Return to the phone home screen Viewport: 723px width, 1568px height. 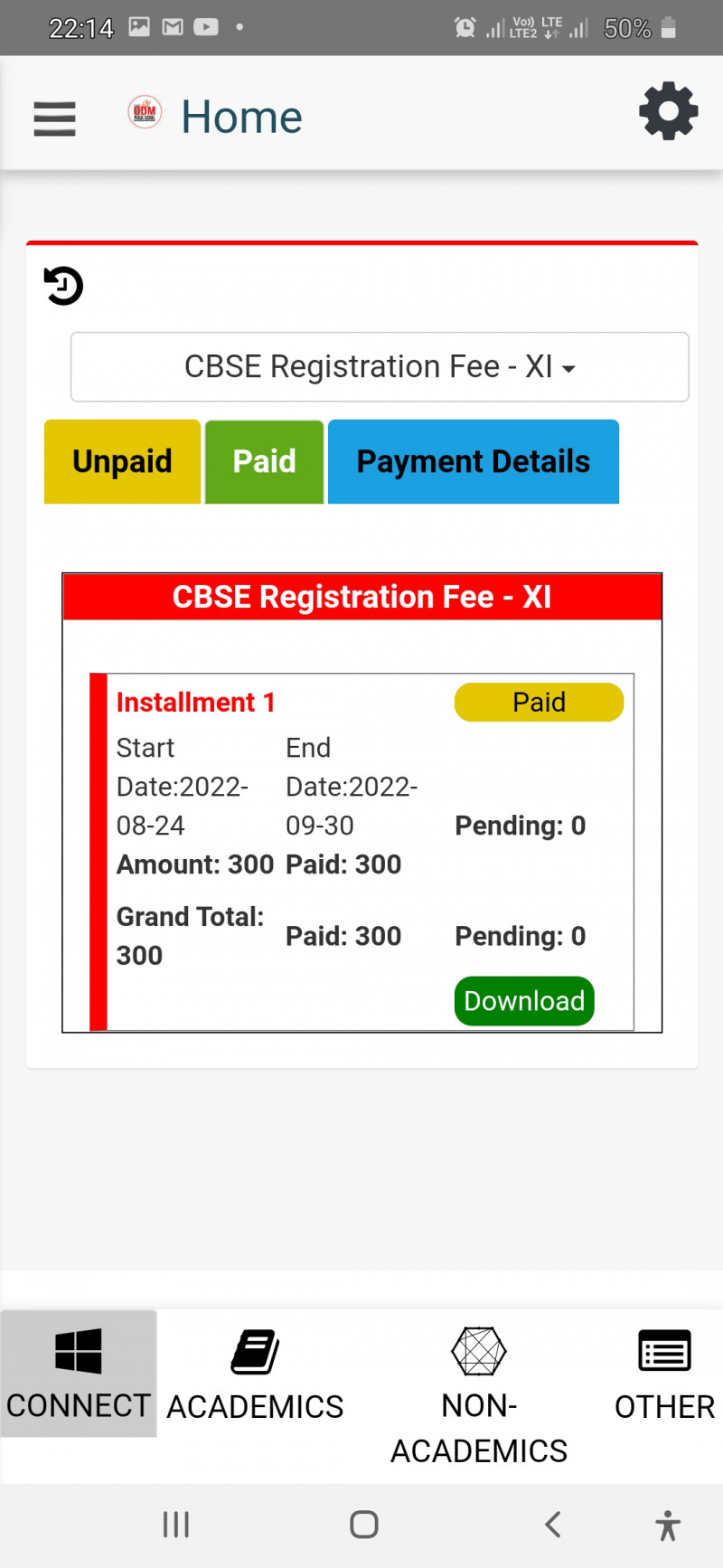coord(363,1525)
